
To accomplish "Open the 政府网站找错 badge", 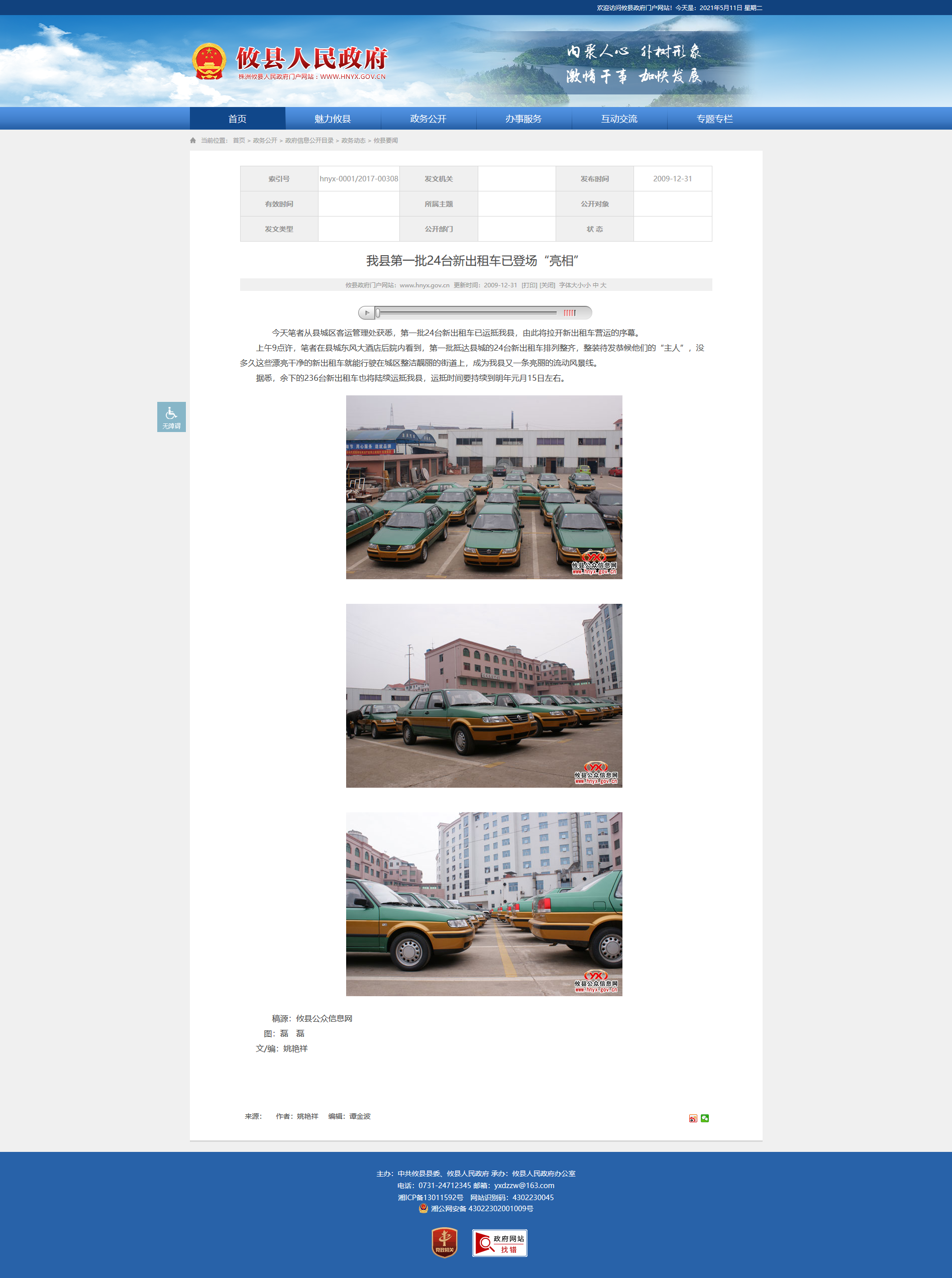I will (499, 1243).
